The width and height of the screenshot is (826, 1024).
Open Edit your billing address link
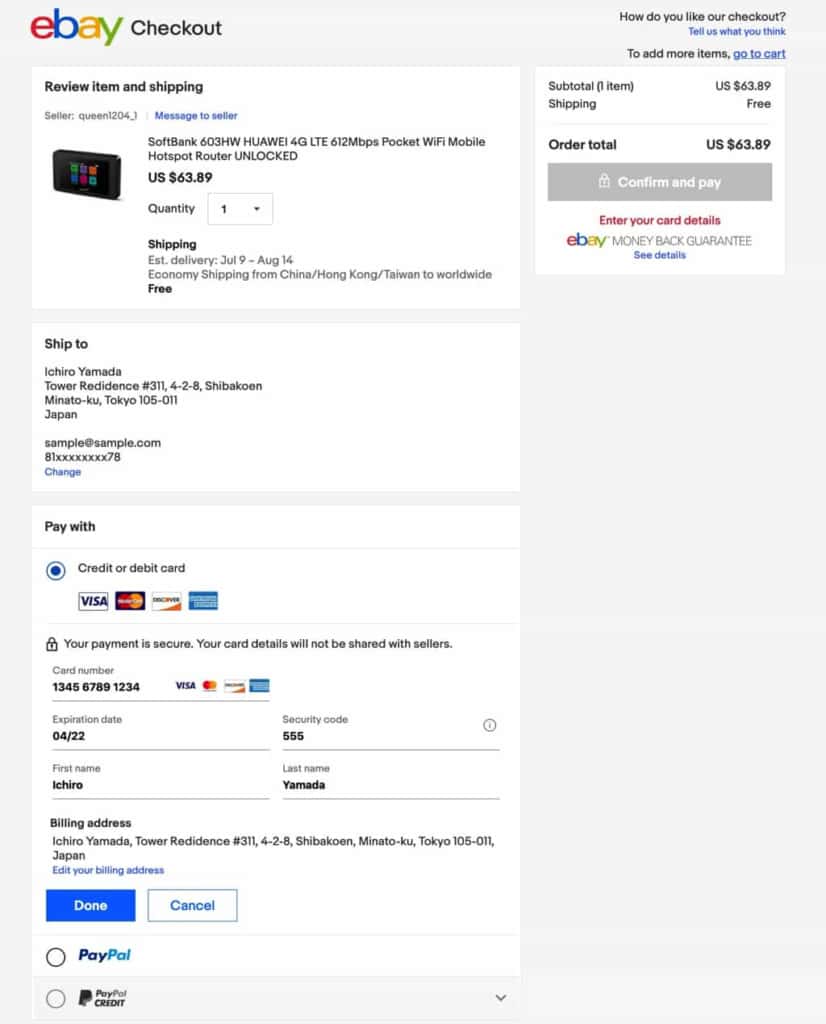coord(108,870)
